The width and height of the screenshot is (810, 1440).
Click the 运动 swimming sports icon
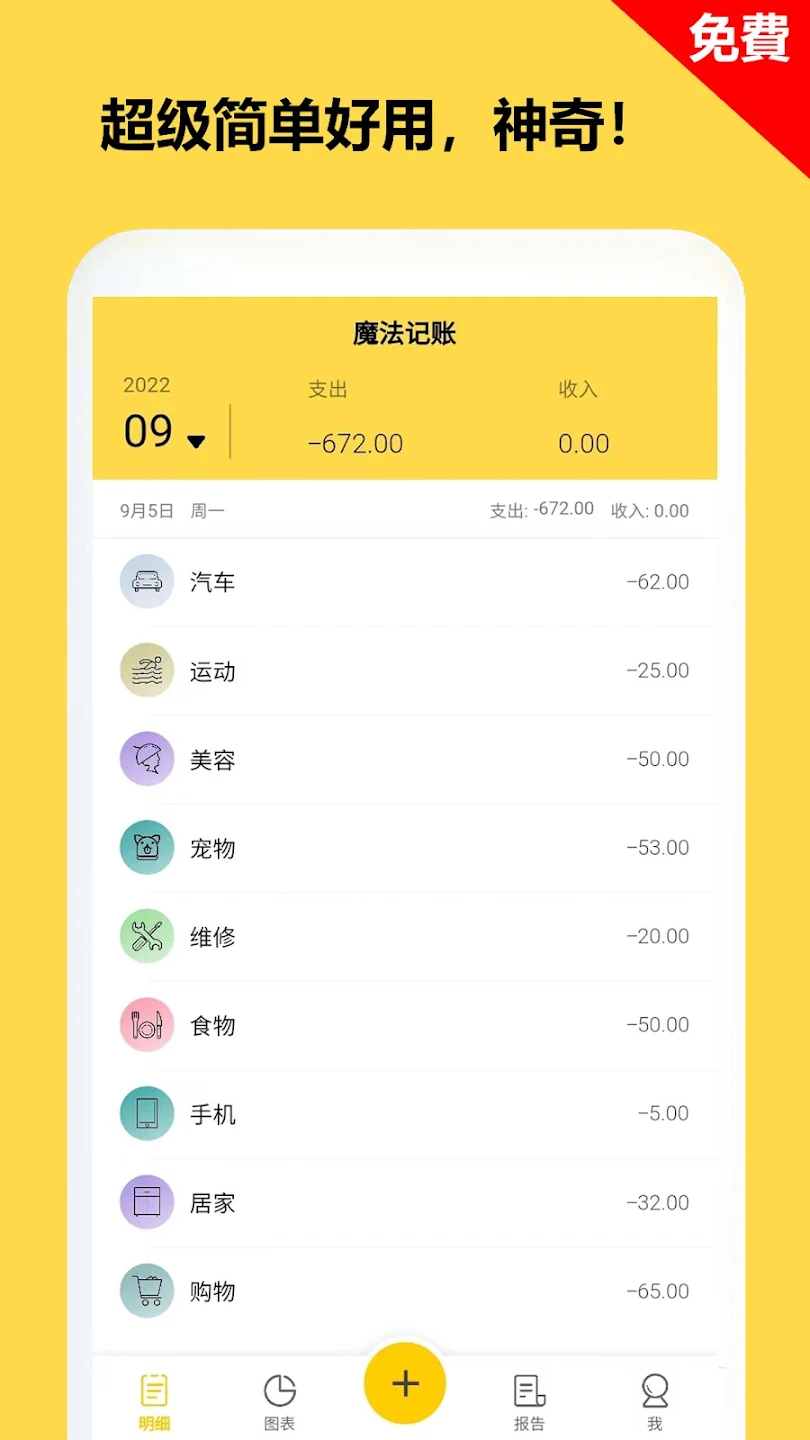pos(146,670)
